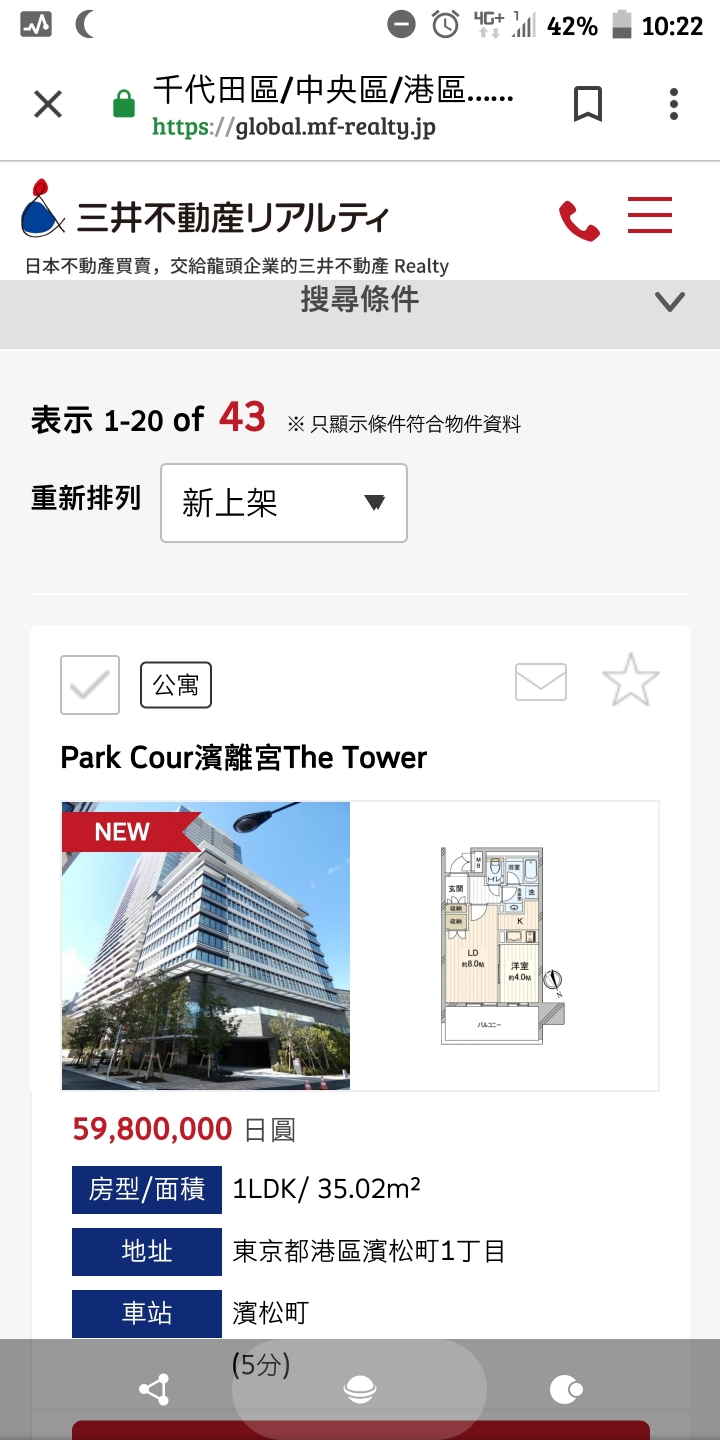The height and width of the screenshot is (1440, 720).
Task: View the building photo marked NEW
Action: click(x=206, y=945)
